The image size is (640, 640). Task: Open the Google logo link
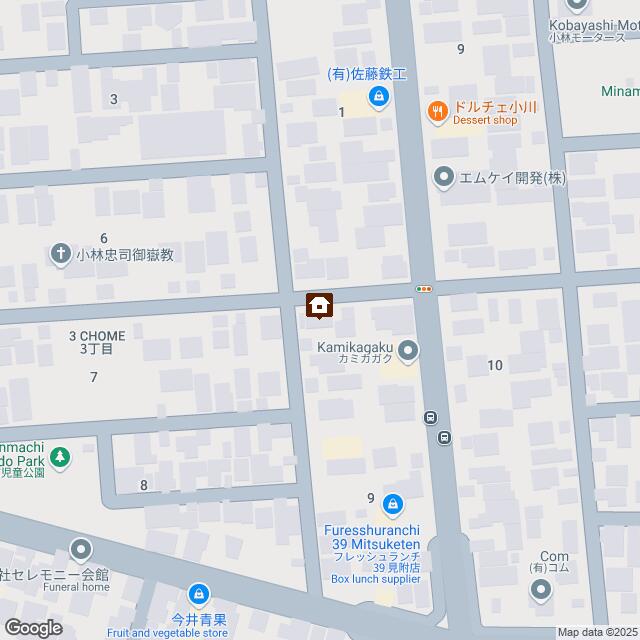[32, 627]
